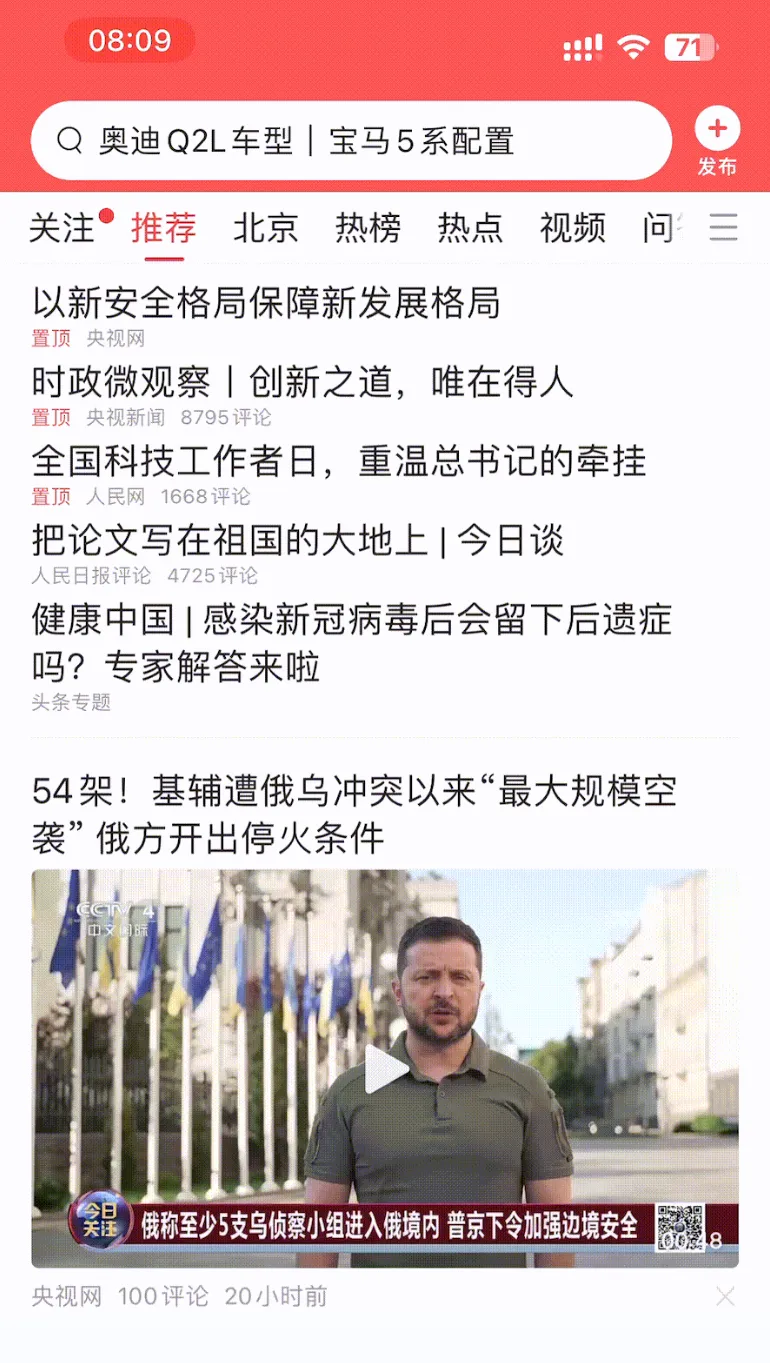
Task: Open article 以新安全格局保障新发展格局
Action: tap(266, 302)
